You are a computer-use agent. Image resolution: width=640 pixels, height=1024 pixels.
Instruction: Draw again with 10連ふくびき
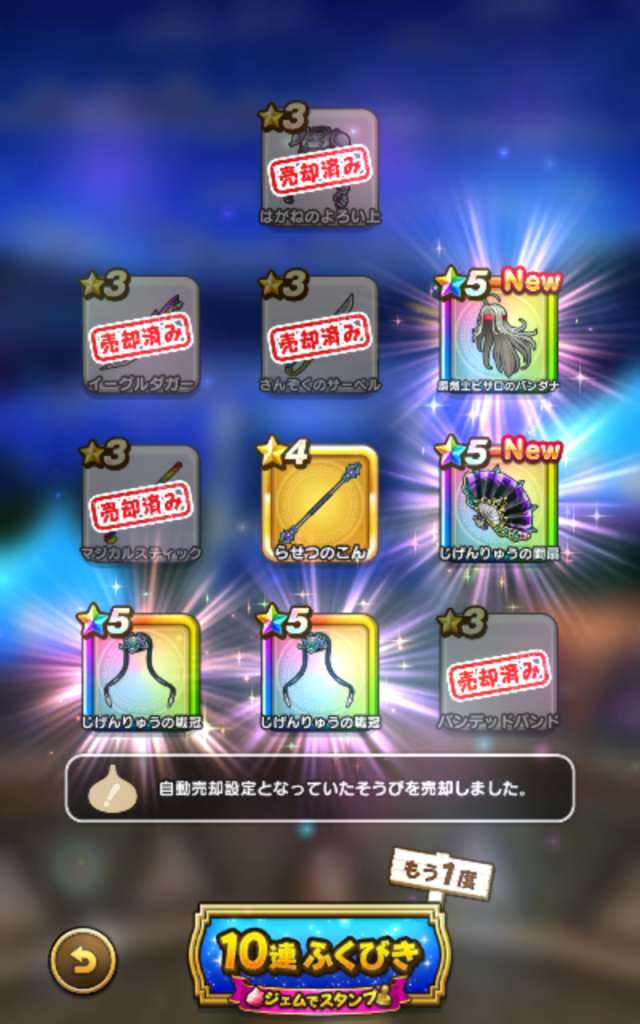point(321,957)
